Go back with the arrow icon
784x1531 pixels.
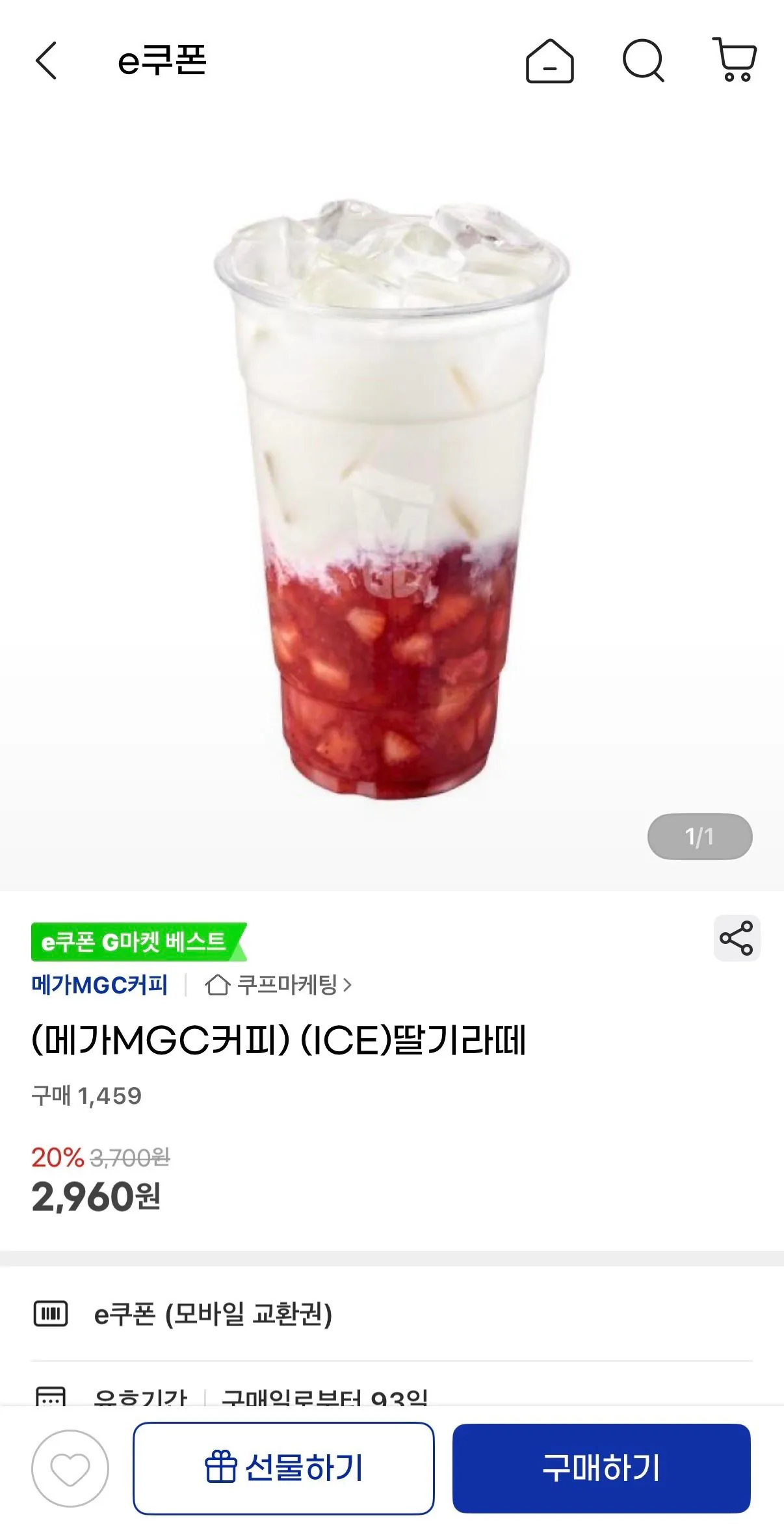tap(46, 61)
